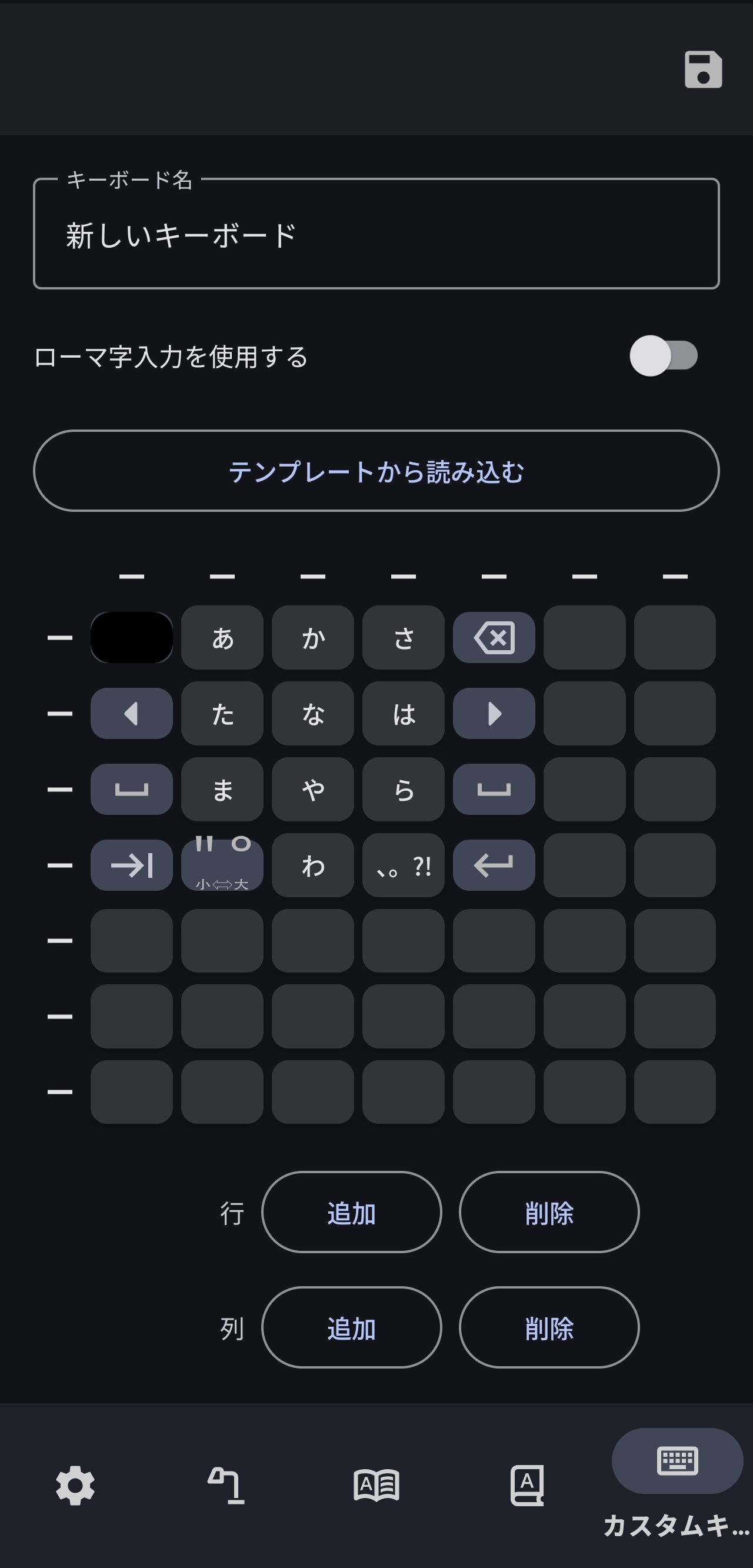Tap テンプレートから読み込む button

[376, 471]
